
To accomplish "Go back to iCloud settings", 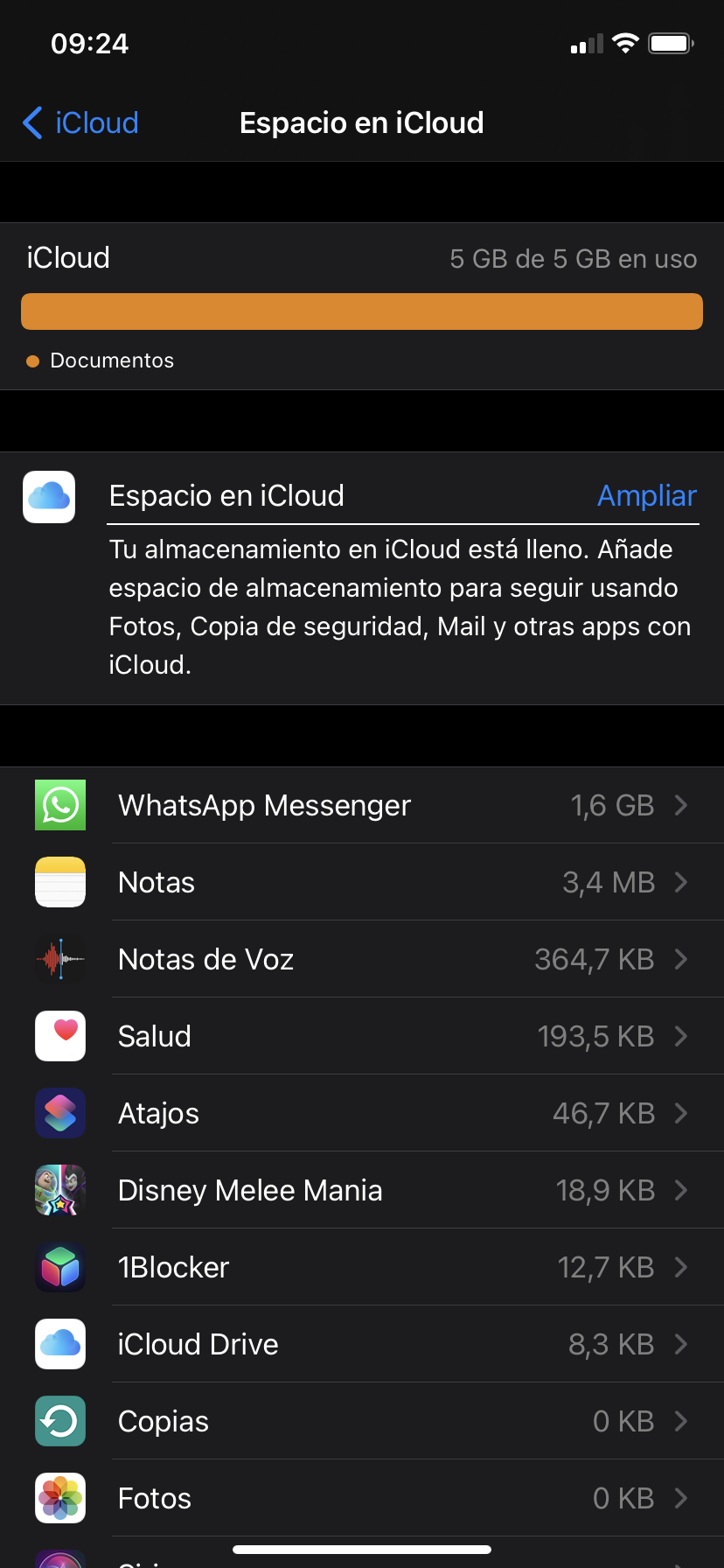I will pos(80,122).
